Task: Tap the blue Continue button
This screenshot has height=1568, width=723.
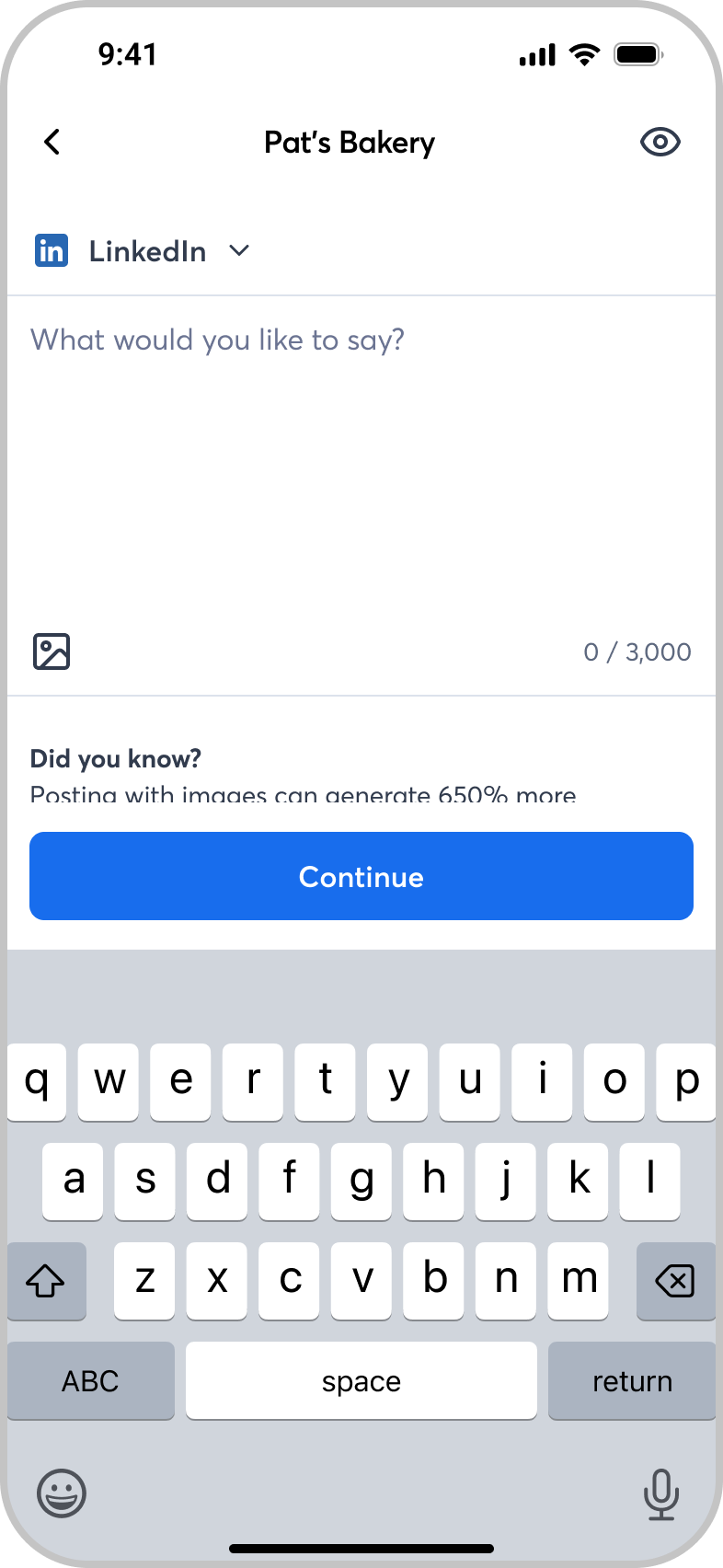Action: coord(361,876)
